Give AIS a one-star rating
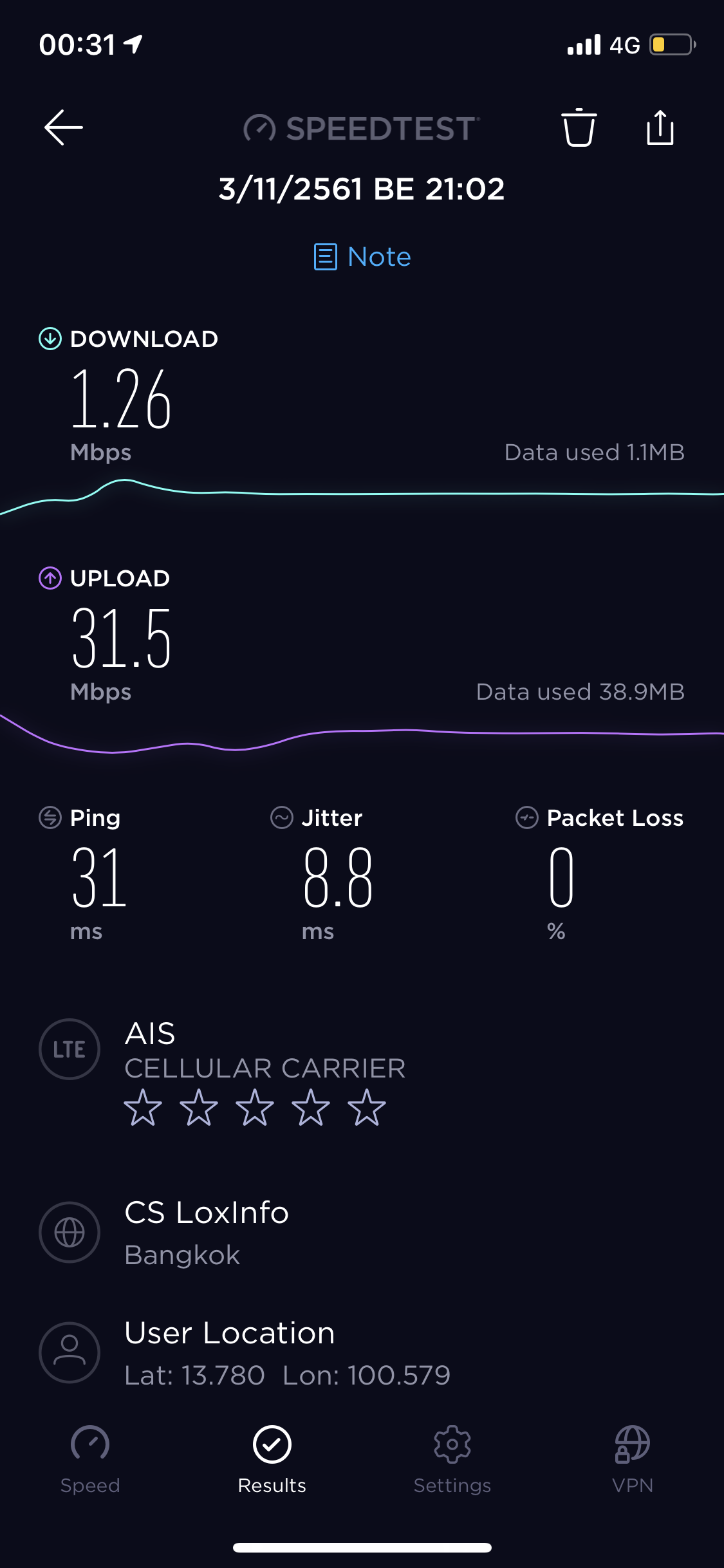Viewport: 724px width, 1568px height. 142,1107
